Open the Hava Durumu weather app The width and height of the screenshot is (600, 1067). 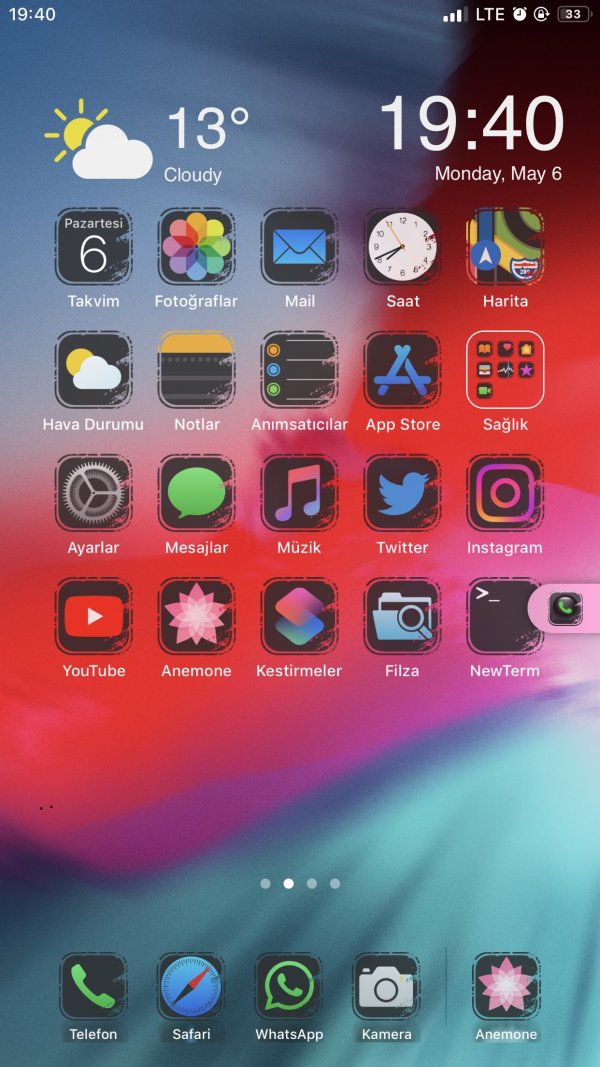pyautogui.click(x=93, y=370)
